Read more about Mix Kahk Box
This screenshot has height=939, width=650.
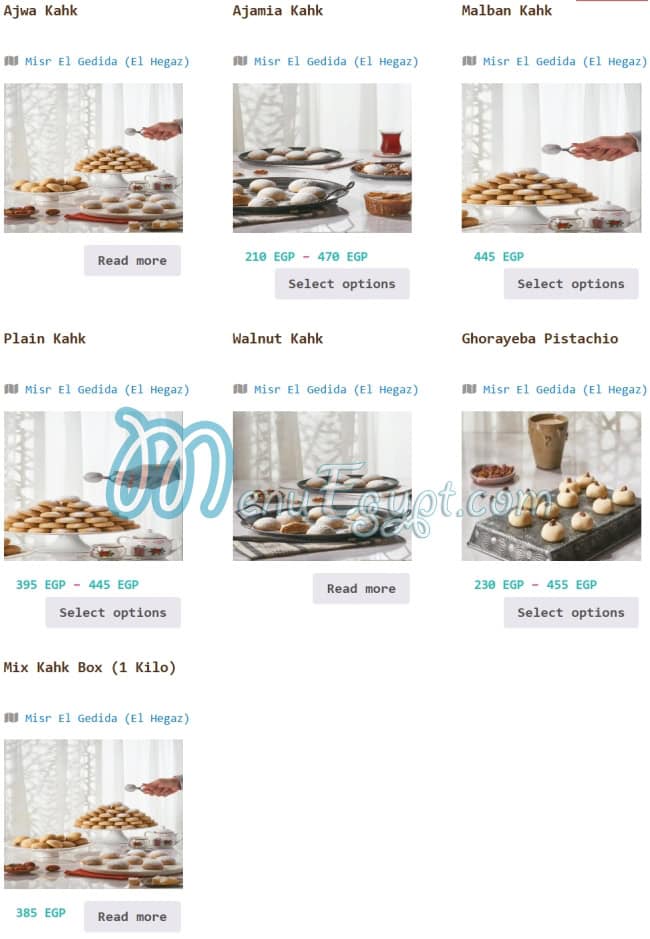(132, 917)
